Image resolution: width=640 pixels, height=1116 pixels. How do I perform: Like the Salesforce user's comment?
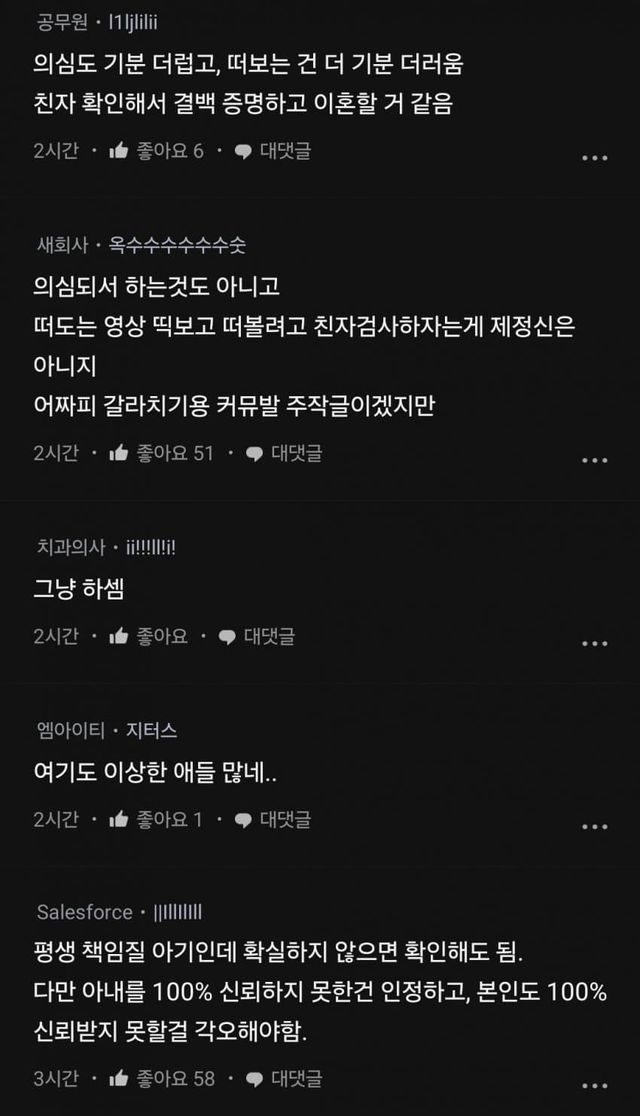[x=120, y=1079]
